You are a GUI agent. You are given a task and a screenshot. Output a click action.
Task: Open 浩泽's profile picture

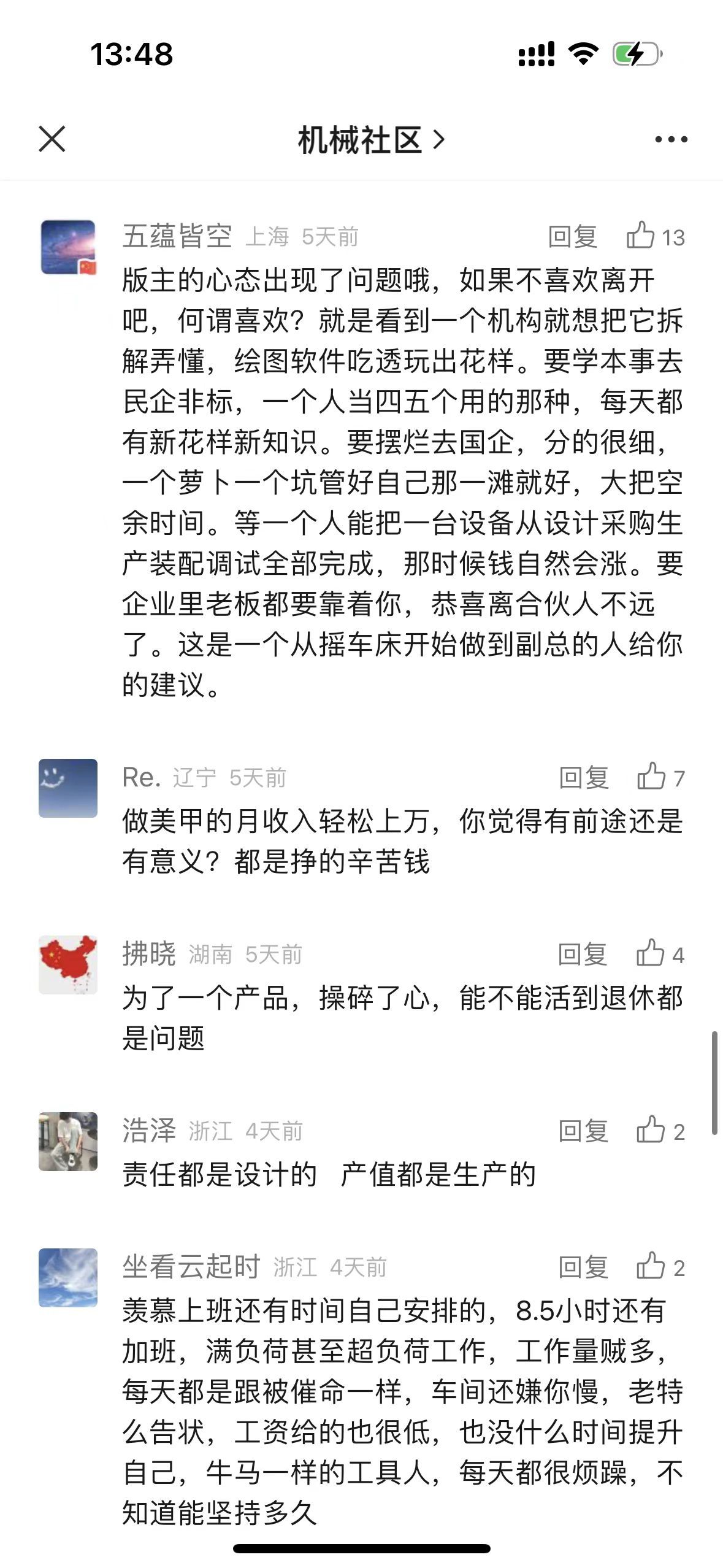(x=68, y=1142)
